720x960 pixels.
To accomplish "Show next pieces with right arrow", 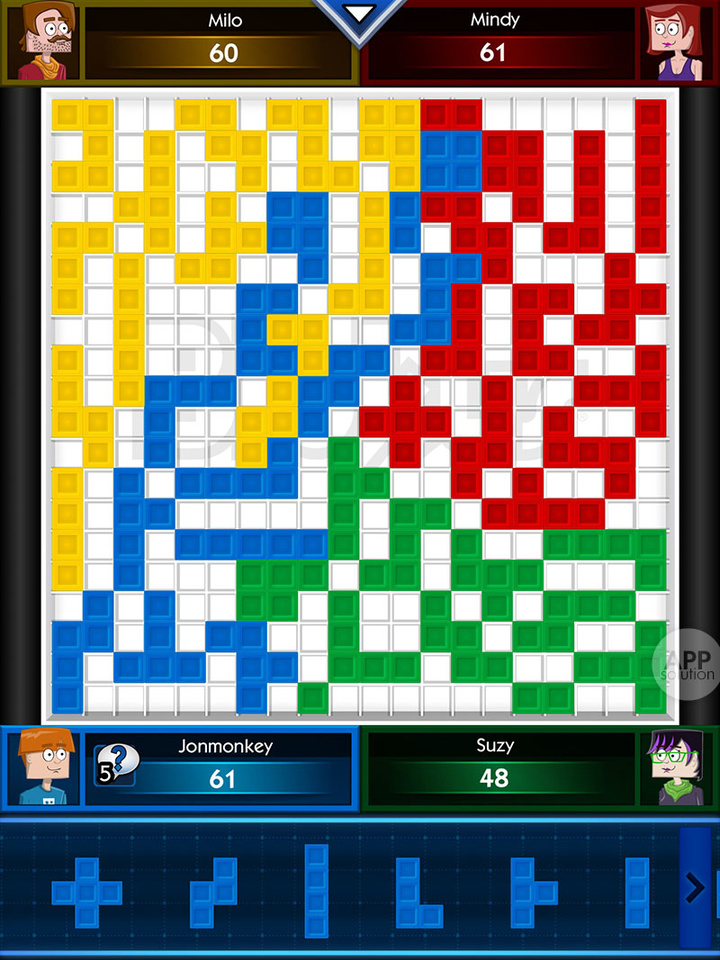I will [696, 887].
